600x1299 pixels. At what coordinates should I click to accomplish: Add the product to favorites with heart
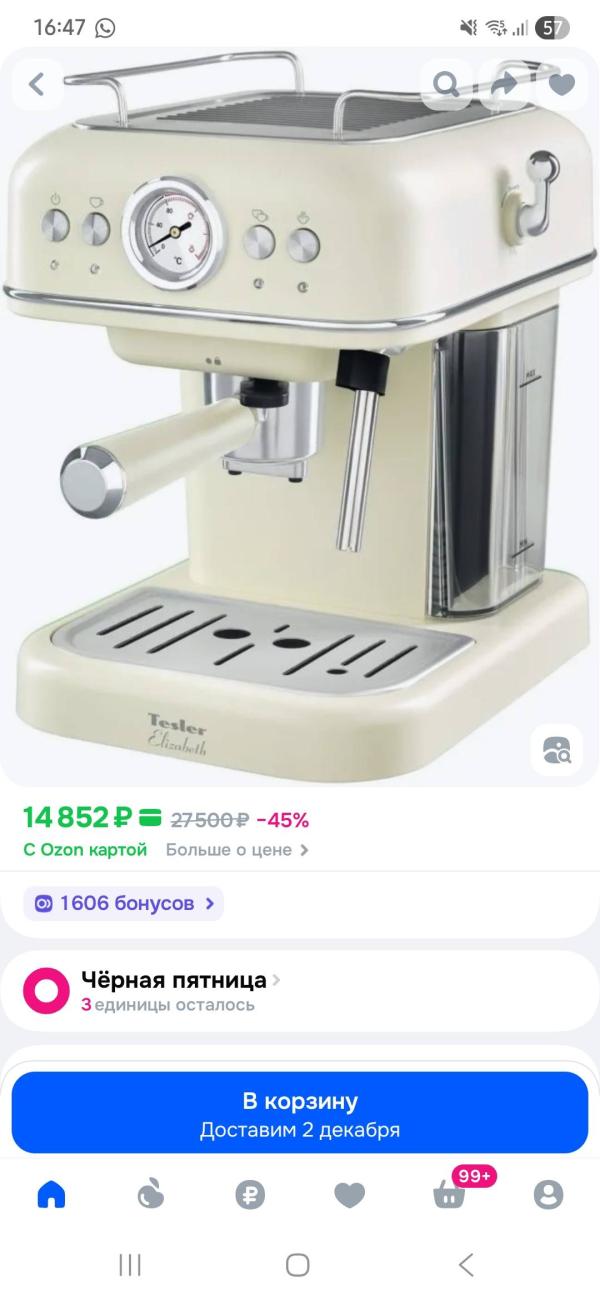click(x=563, y=84)
